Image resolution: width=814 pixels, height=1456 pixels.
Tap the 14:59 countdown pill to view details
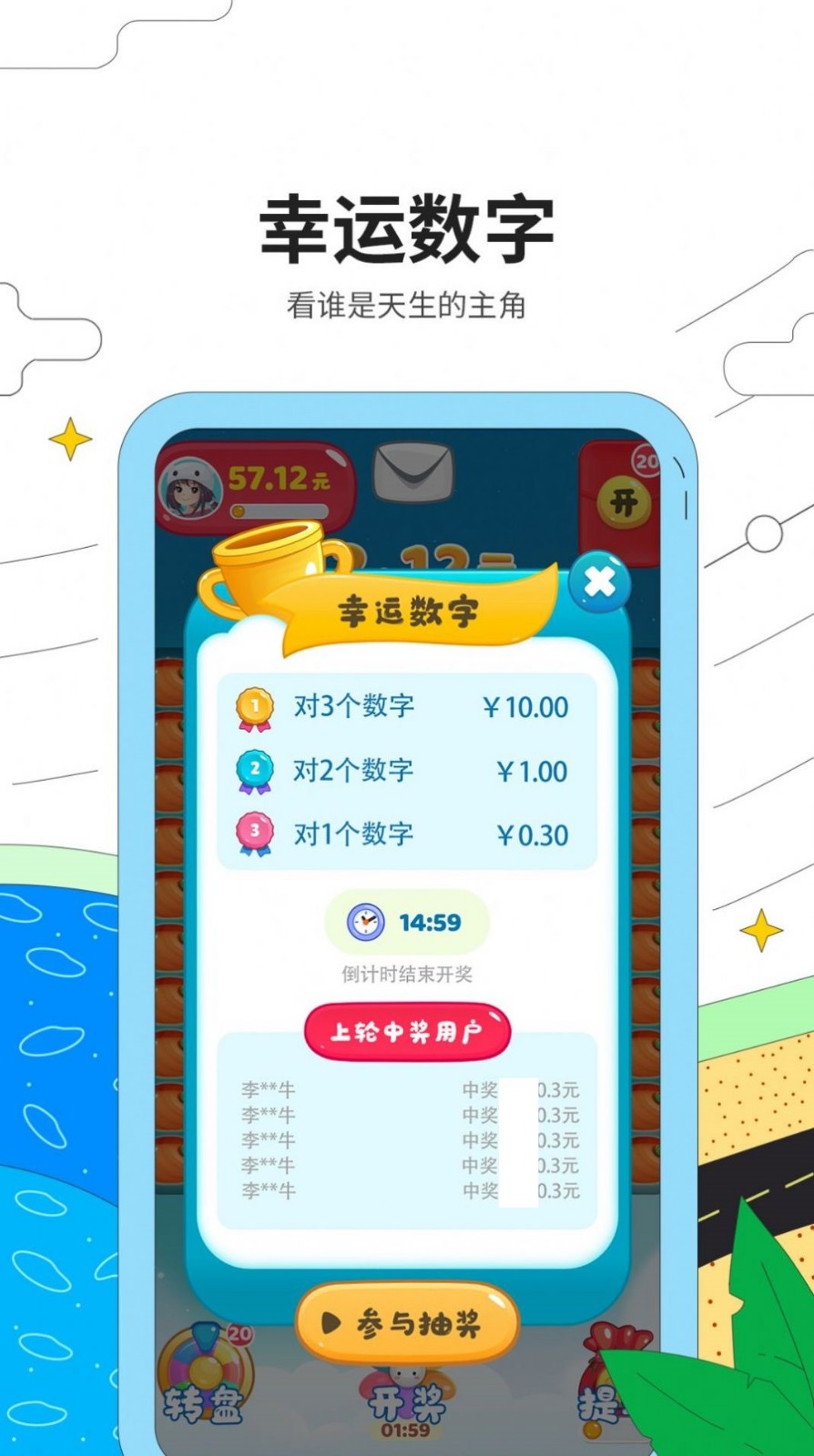[x=409, y=922]
